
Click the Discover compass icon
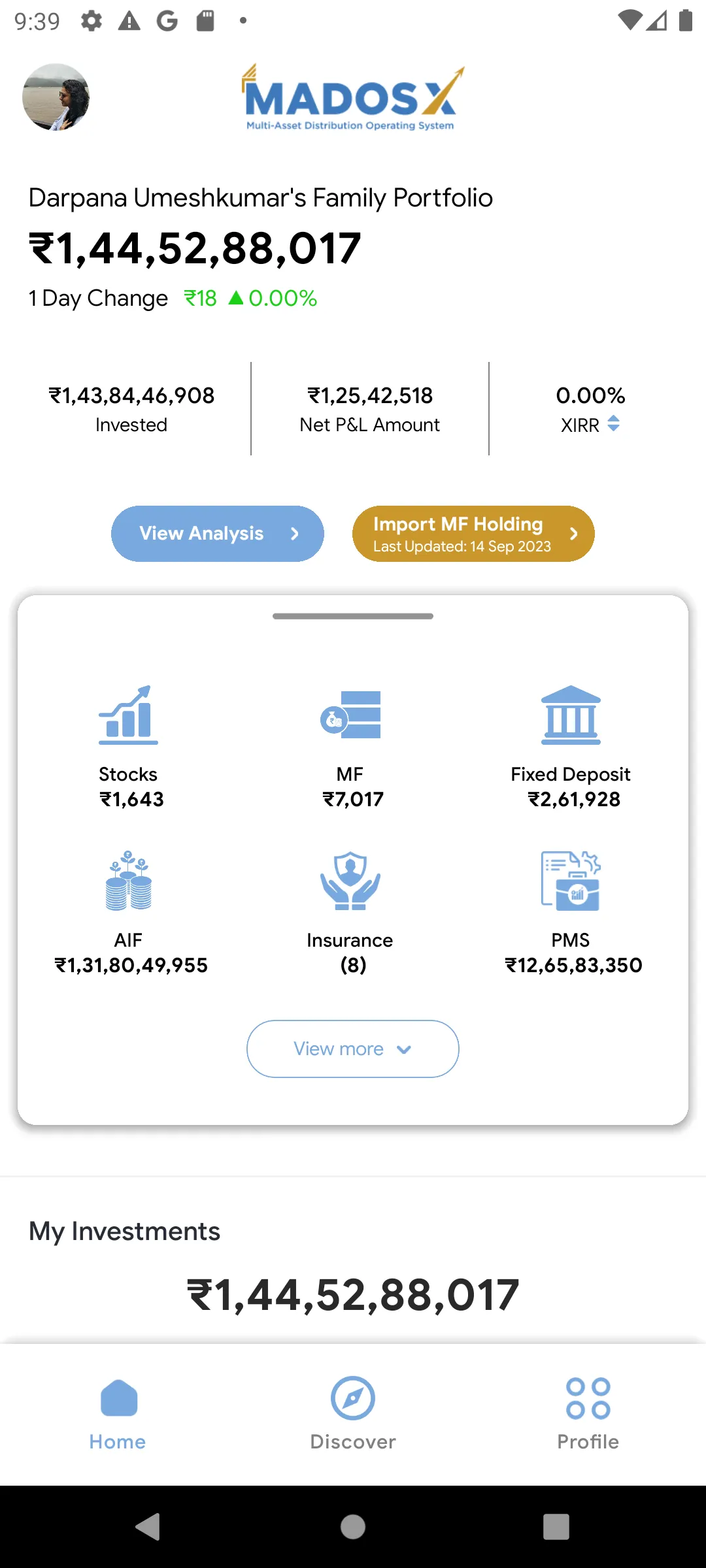click(x=353, y=1399)
